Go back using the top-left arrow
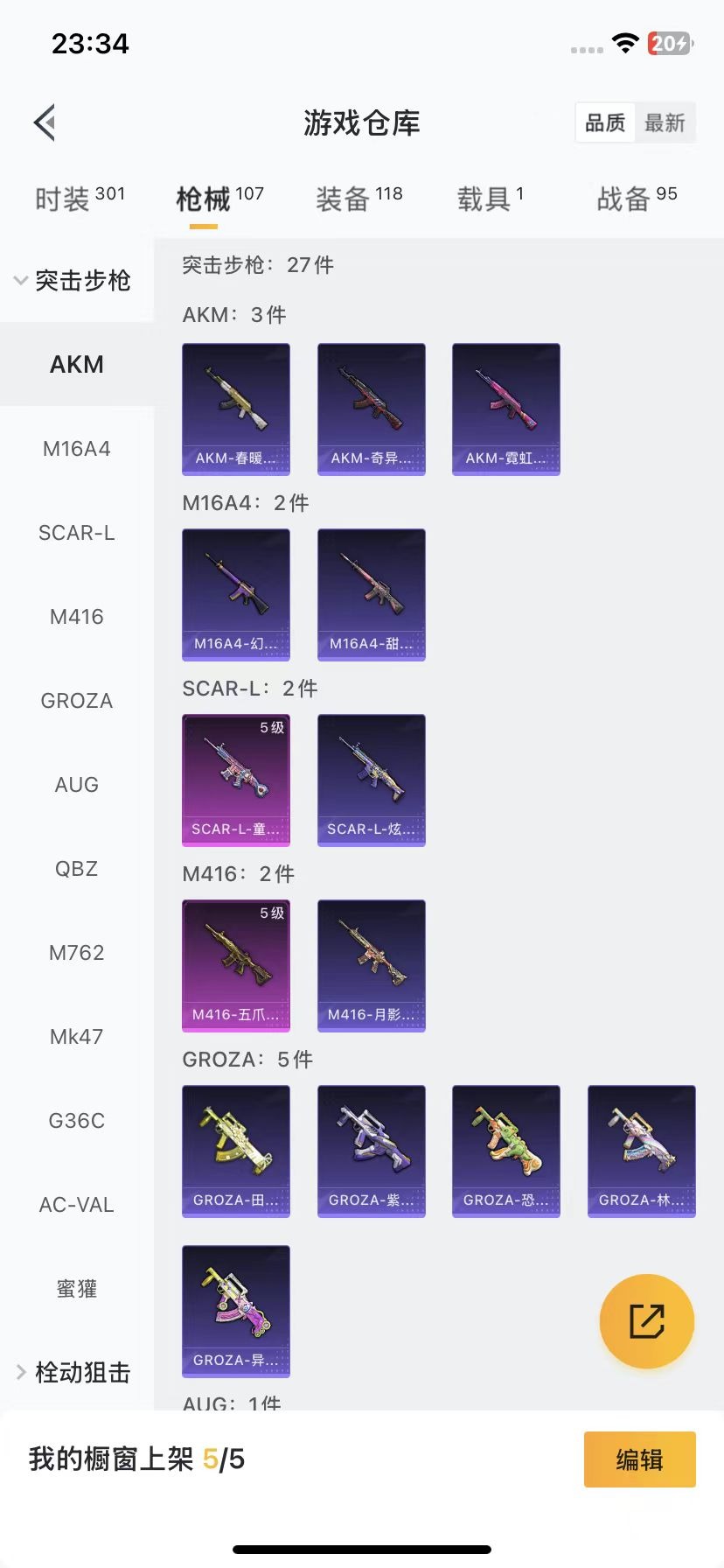The height and width of the screenshot is (1568, 724). tap(45, 122)
